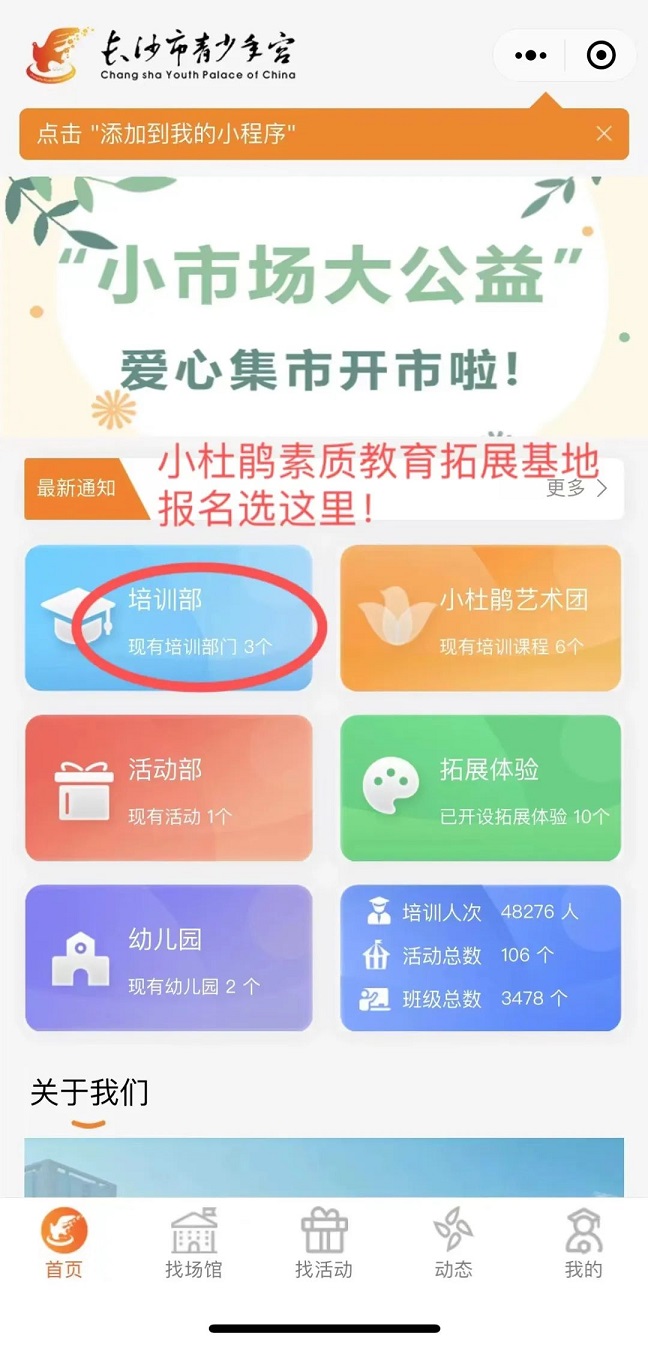The width and height of the screenshot is (648, 1345).
Task: Switch to the 找场馆 tab
Action: (x=194, y=1243)
